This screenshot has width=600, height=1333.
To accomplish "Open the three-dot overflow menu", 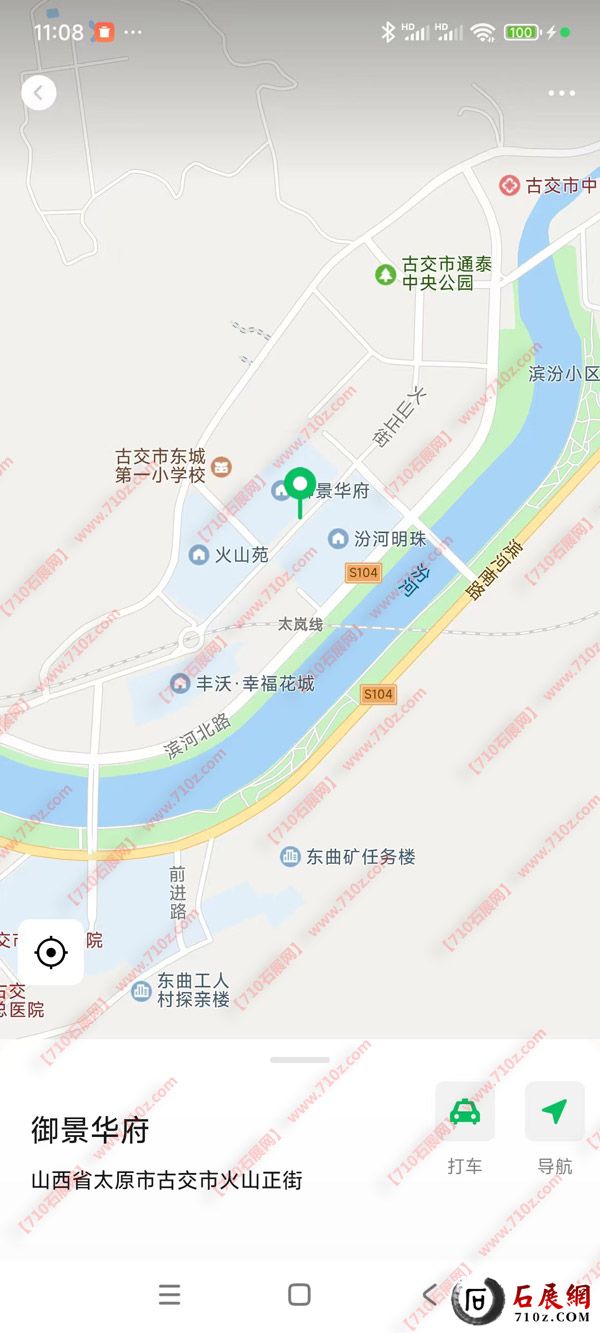I will click(x=561, y=93).
